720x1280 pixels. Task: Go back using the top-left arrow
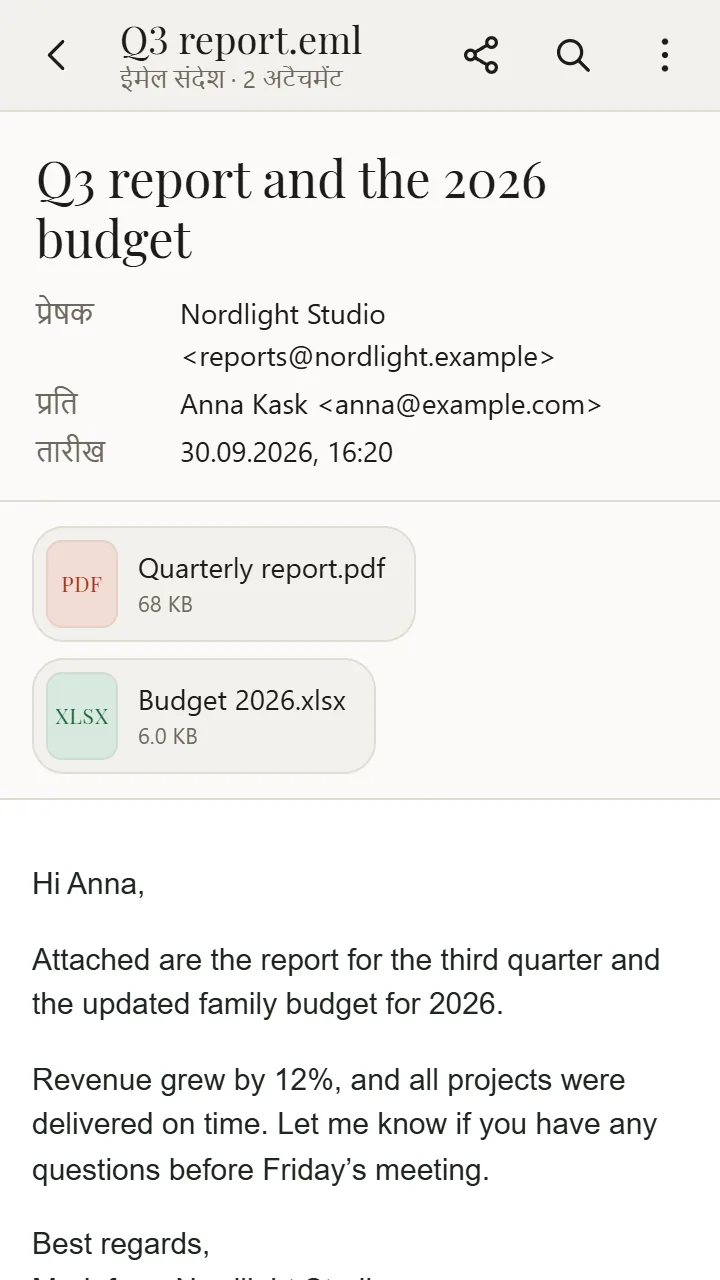[x=57, y=55]
